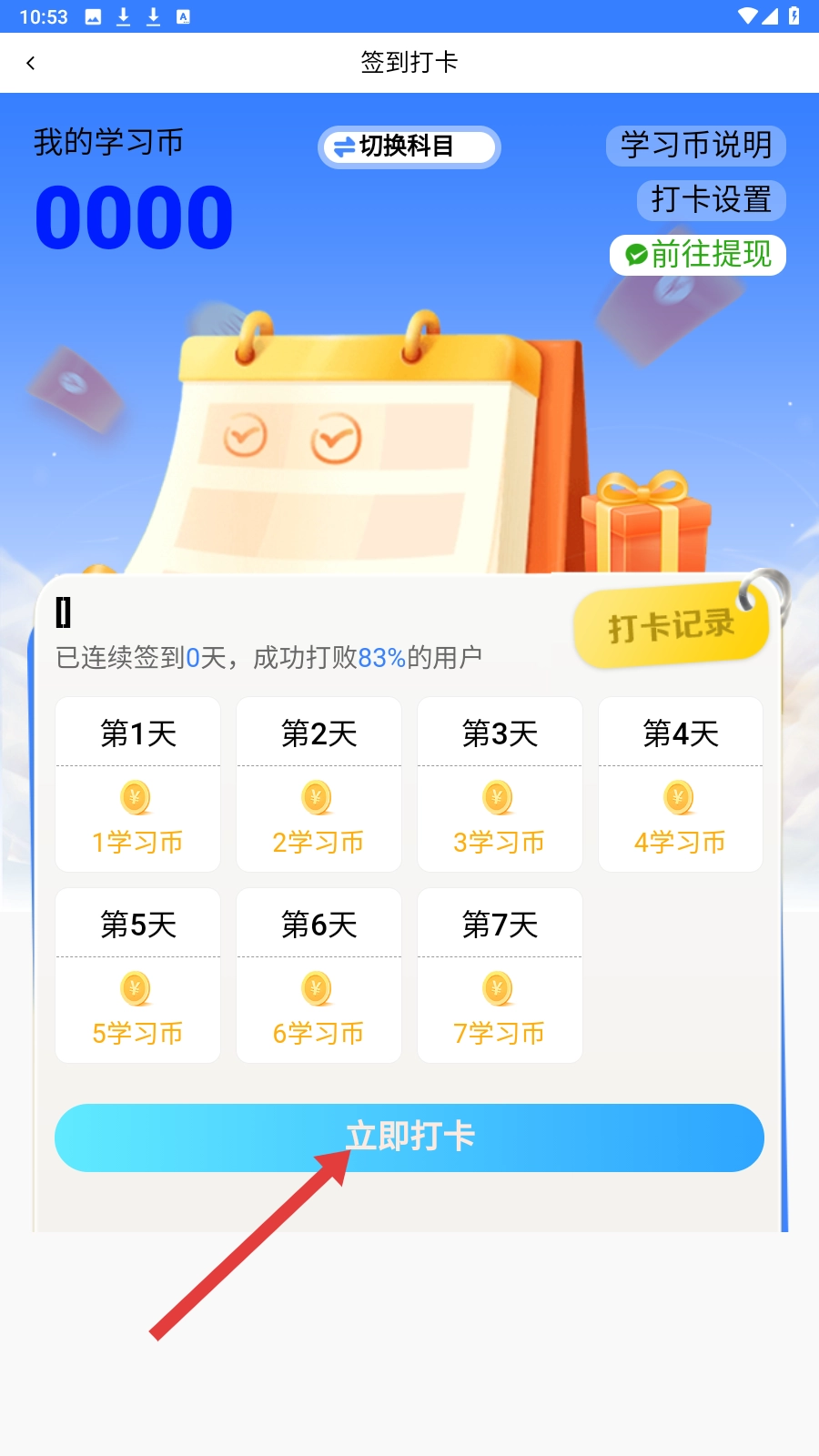
Task: Open 打卡设置 check-in settings
Action: pyautogui.click(x=711, y=200)
